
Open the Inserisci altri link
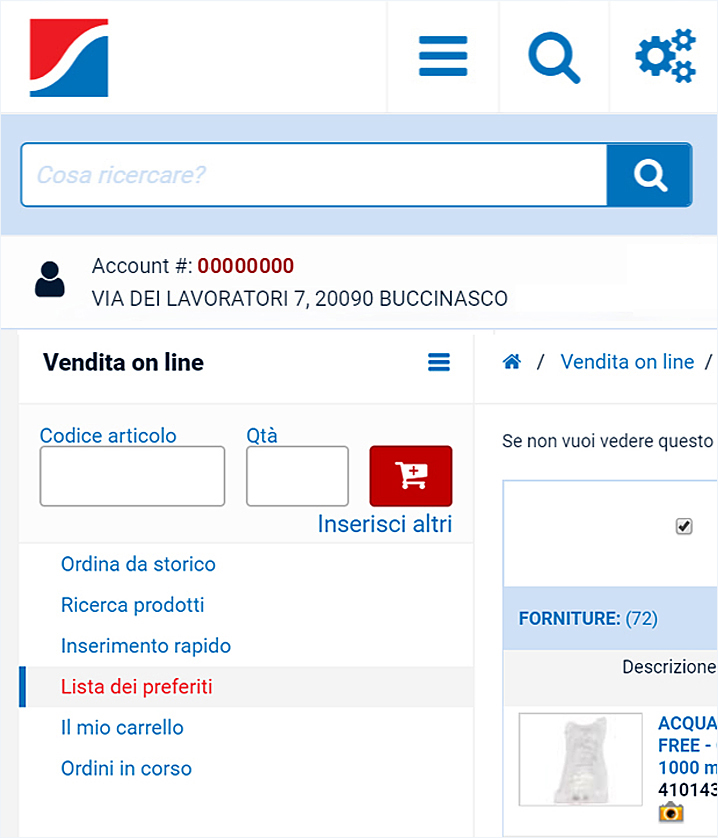pyautogui.click(x=384, y=524)
